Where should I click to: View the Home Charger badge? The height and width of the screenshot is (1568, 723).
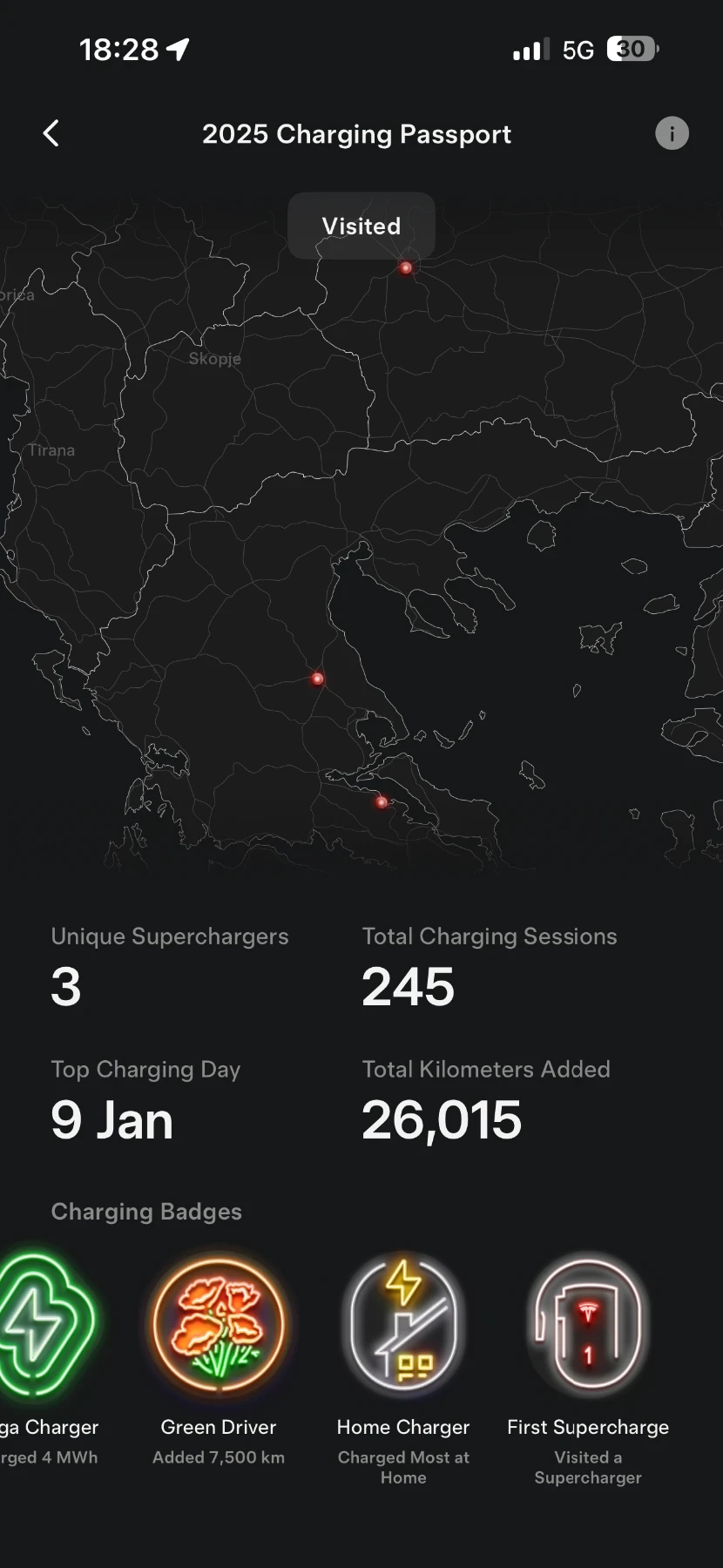pyautogui.click(x=403, y=1325)
